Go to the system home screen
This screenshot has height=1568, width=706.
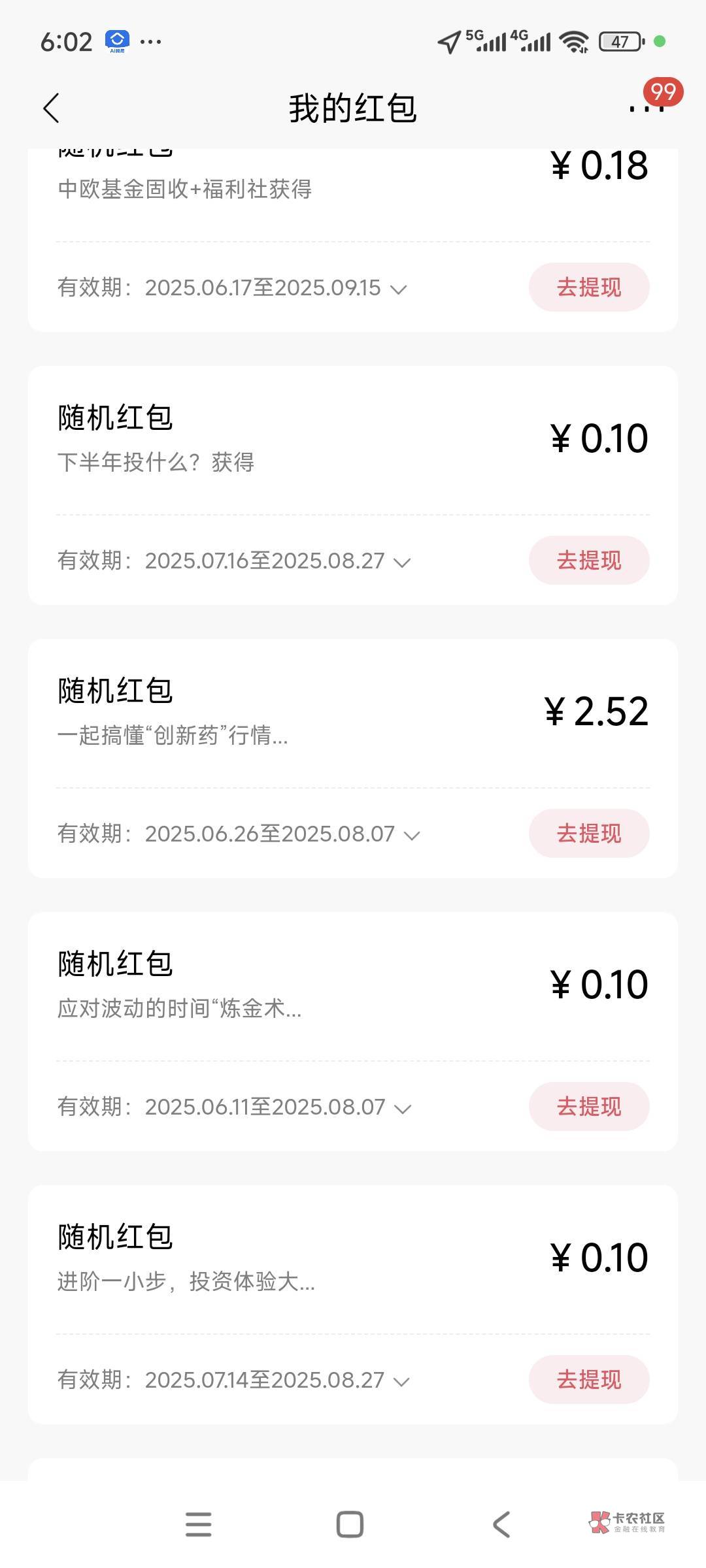click(350, 1525)
